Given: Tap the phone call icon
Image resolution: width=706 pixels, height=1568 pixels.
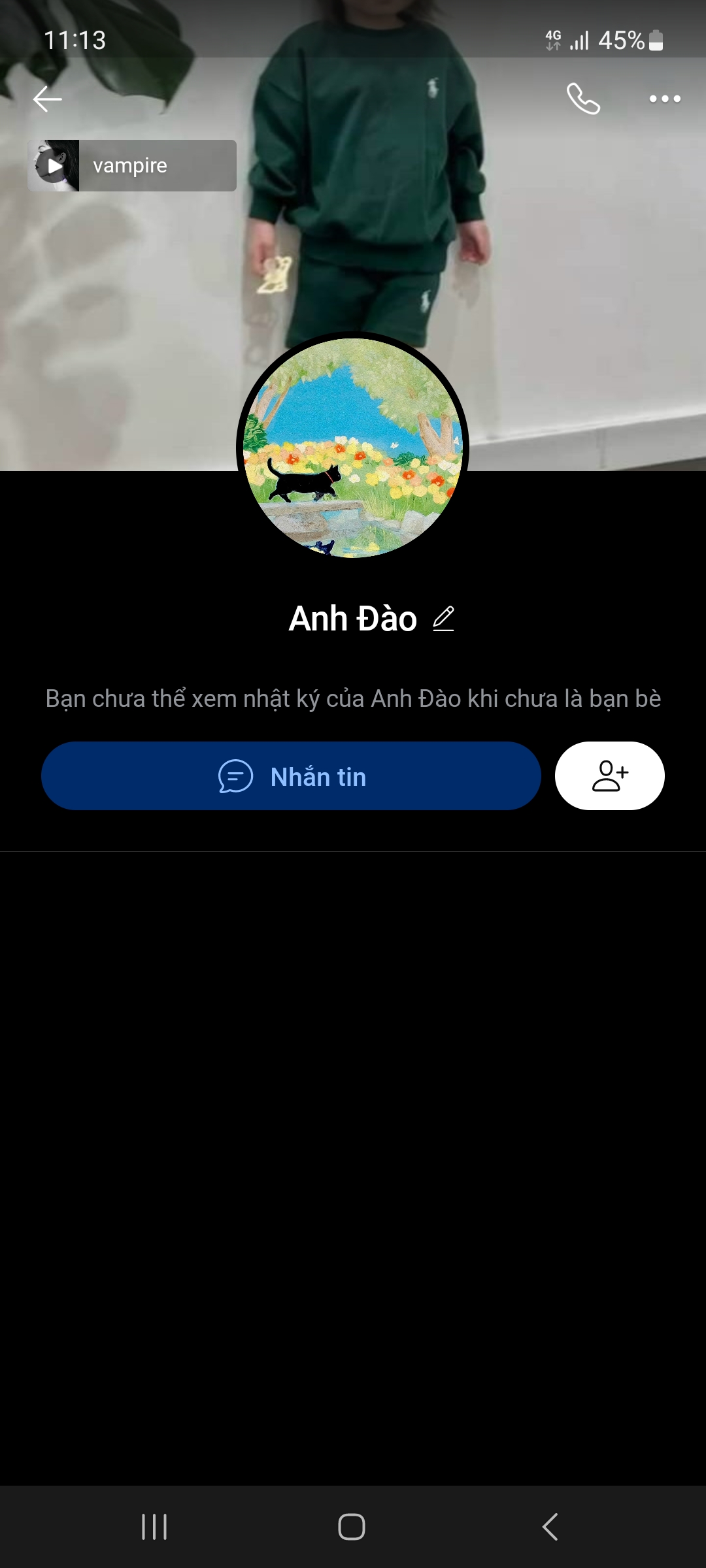Looking at the screenshot, I should click(582, 99).
